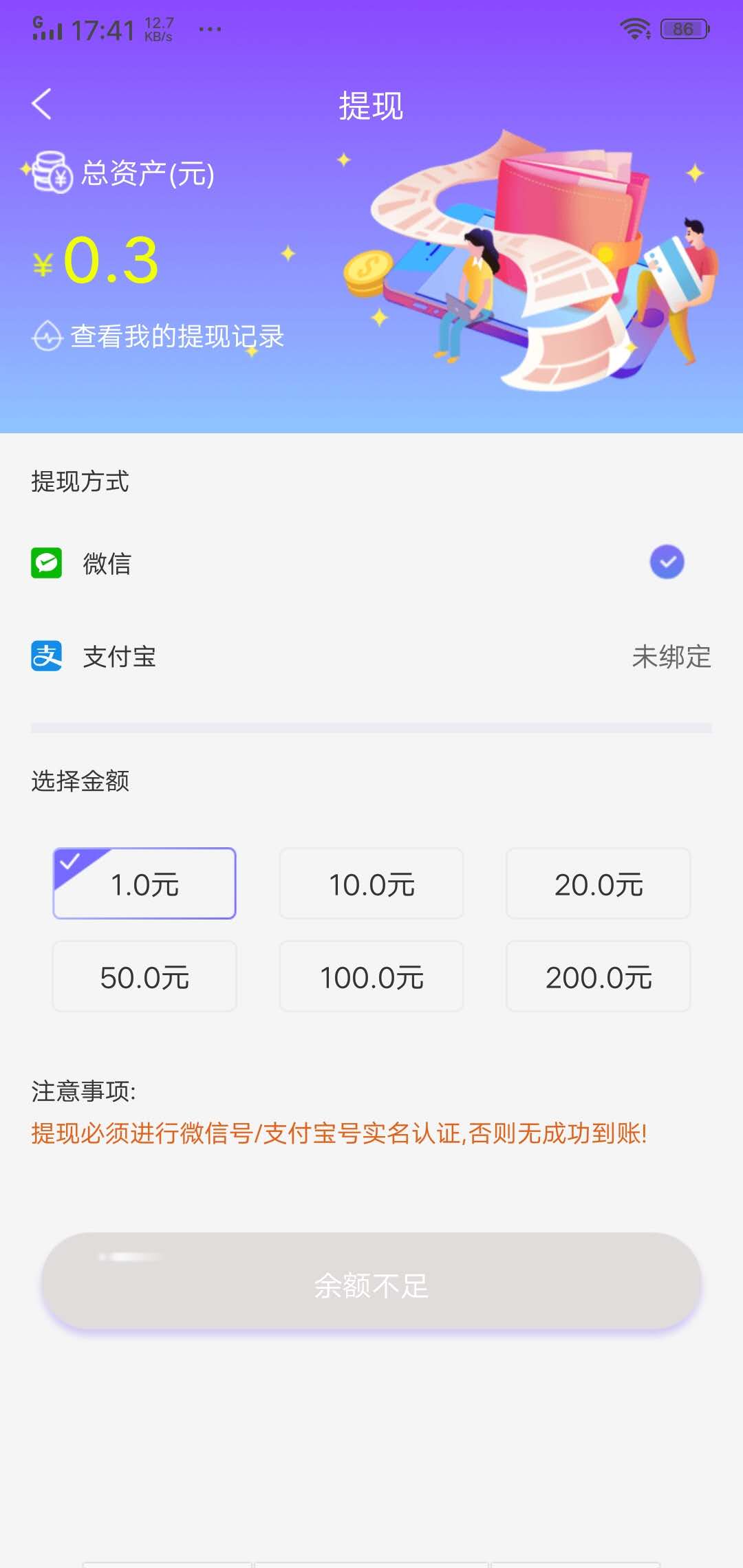Choose the 200.0元 amount option
This screenshot has width=743, height=1568.
[597, 977]
